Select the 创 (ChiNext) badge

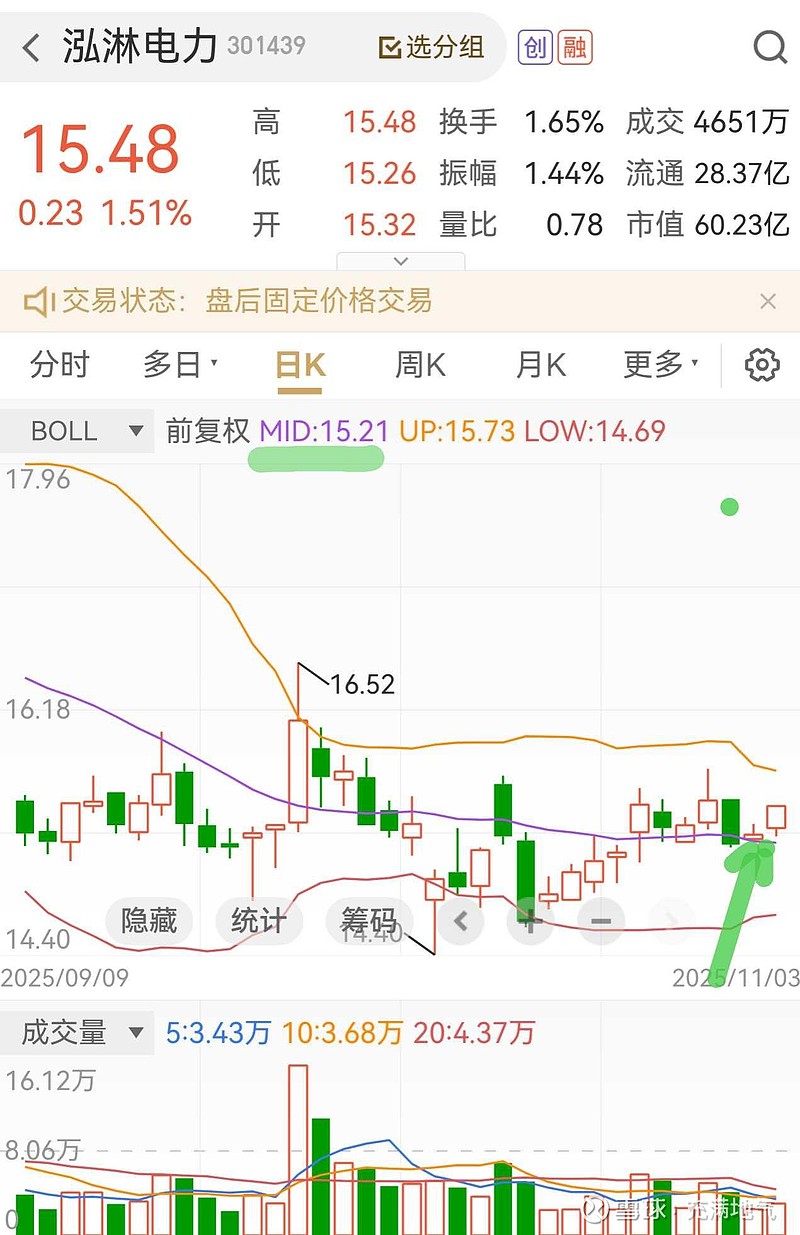pos(533,46)
